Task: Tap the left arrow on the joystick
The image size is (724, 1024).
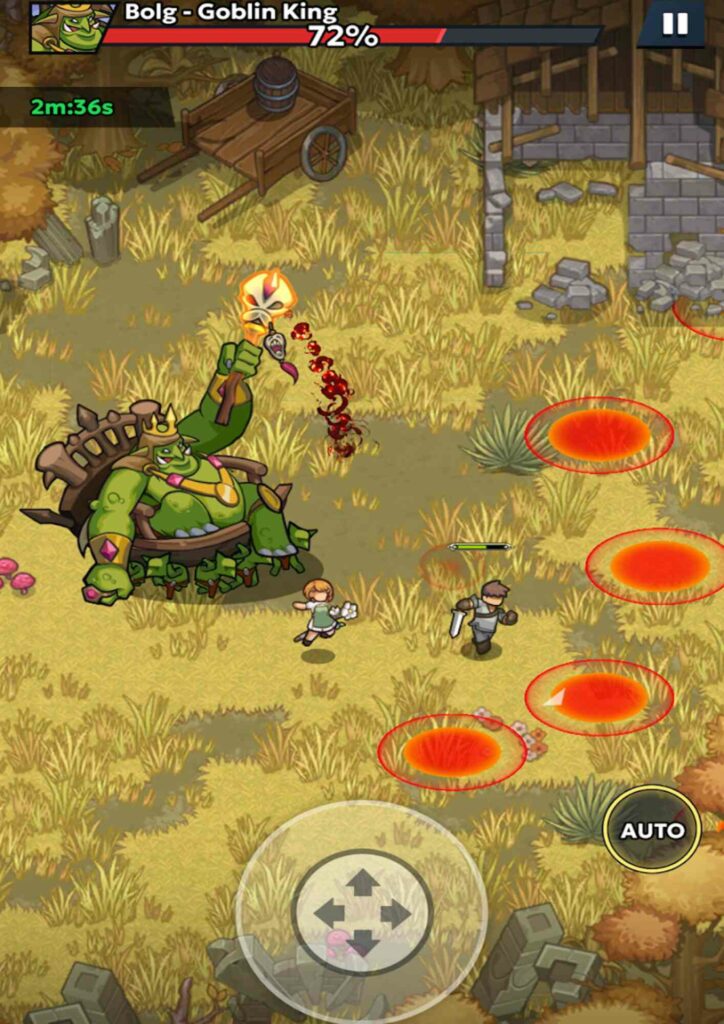Action: pos(330,912)
